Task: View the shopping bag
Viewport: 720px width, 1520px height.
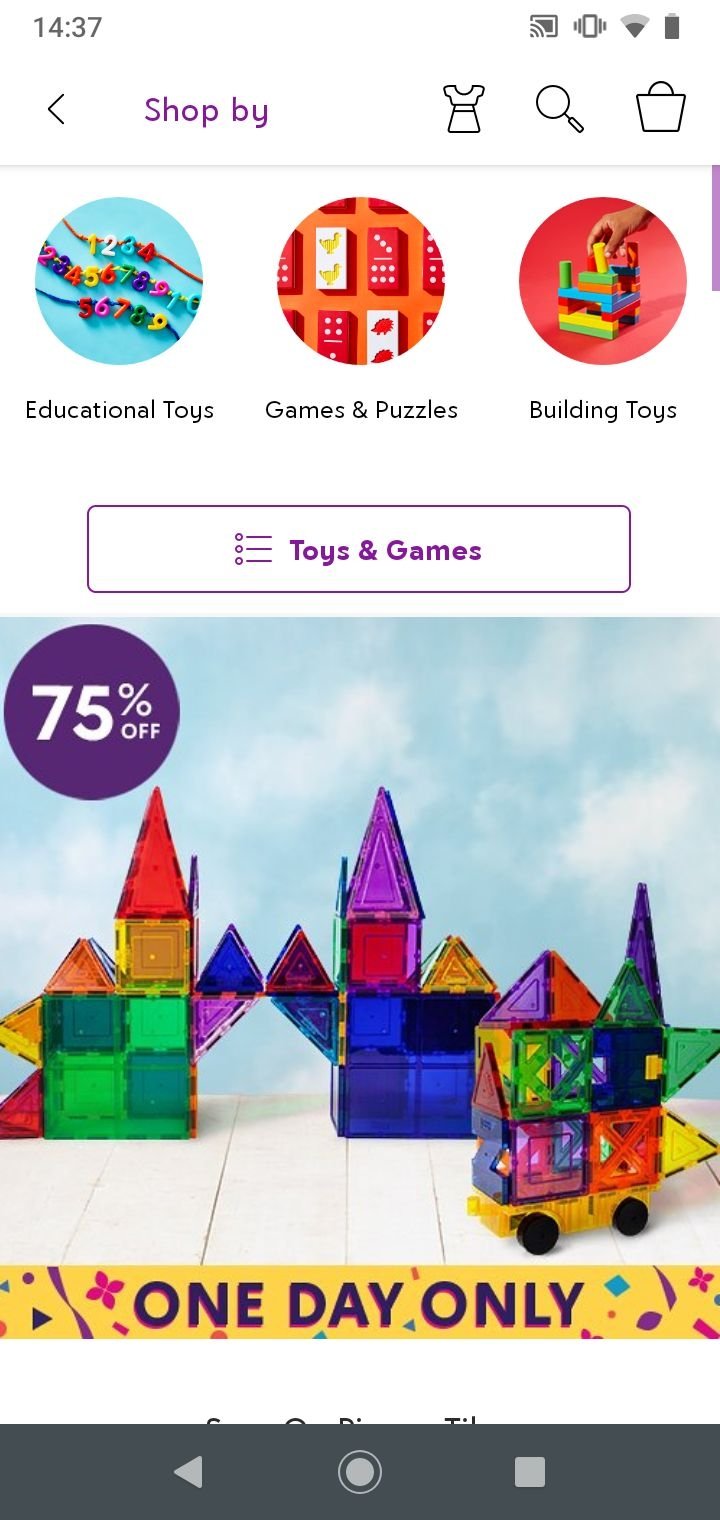Action: click(x=661, y=108)
